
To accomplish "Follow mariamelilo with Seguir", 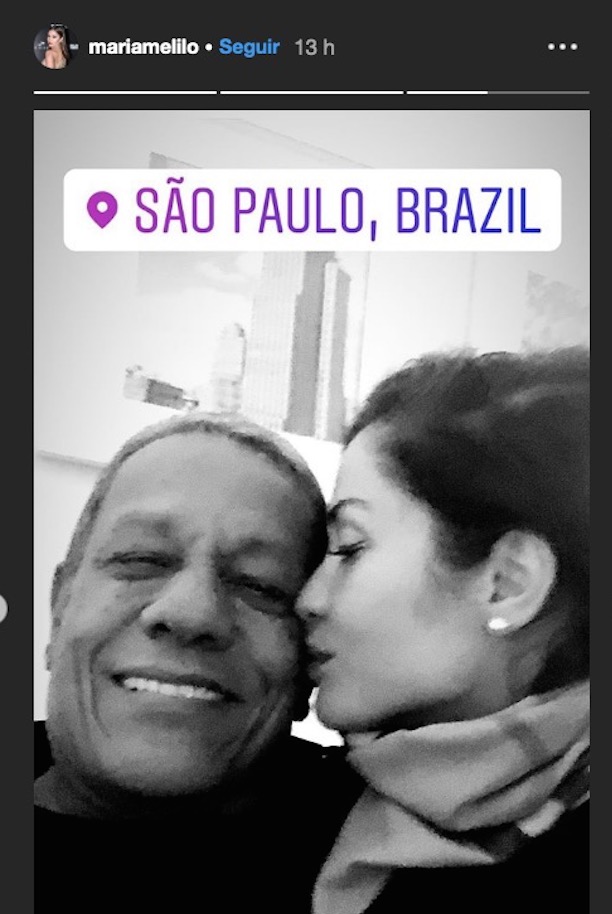I will point(249,47).
